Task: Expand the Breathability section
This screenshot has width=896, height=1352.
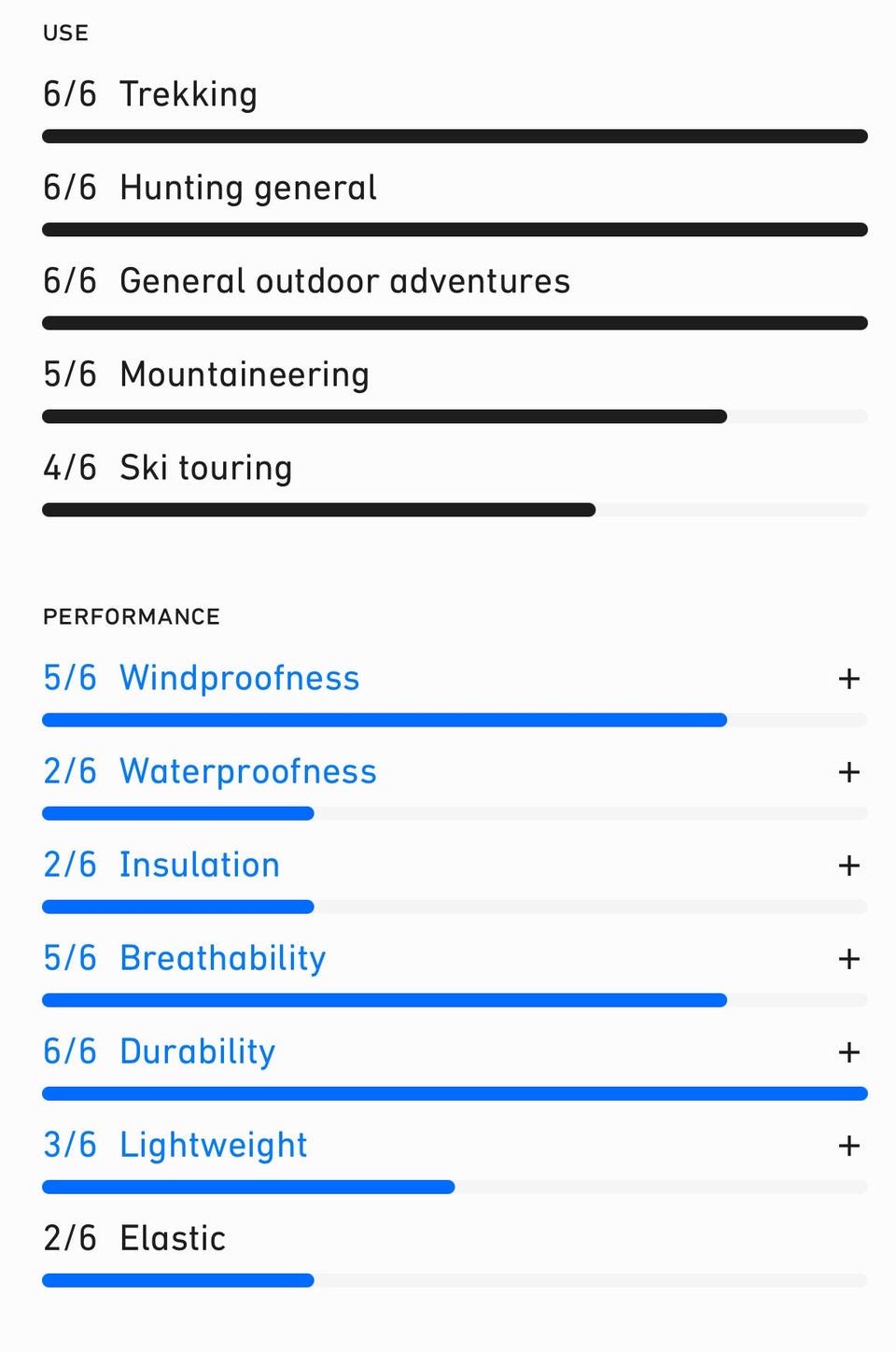Action: [848, 959]
